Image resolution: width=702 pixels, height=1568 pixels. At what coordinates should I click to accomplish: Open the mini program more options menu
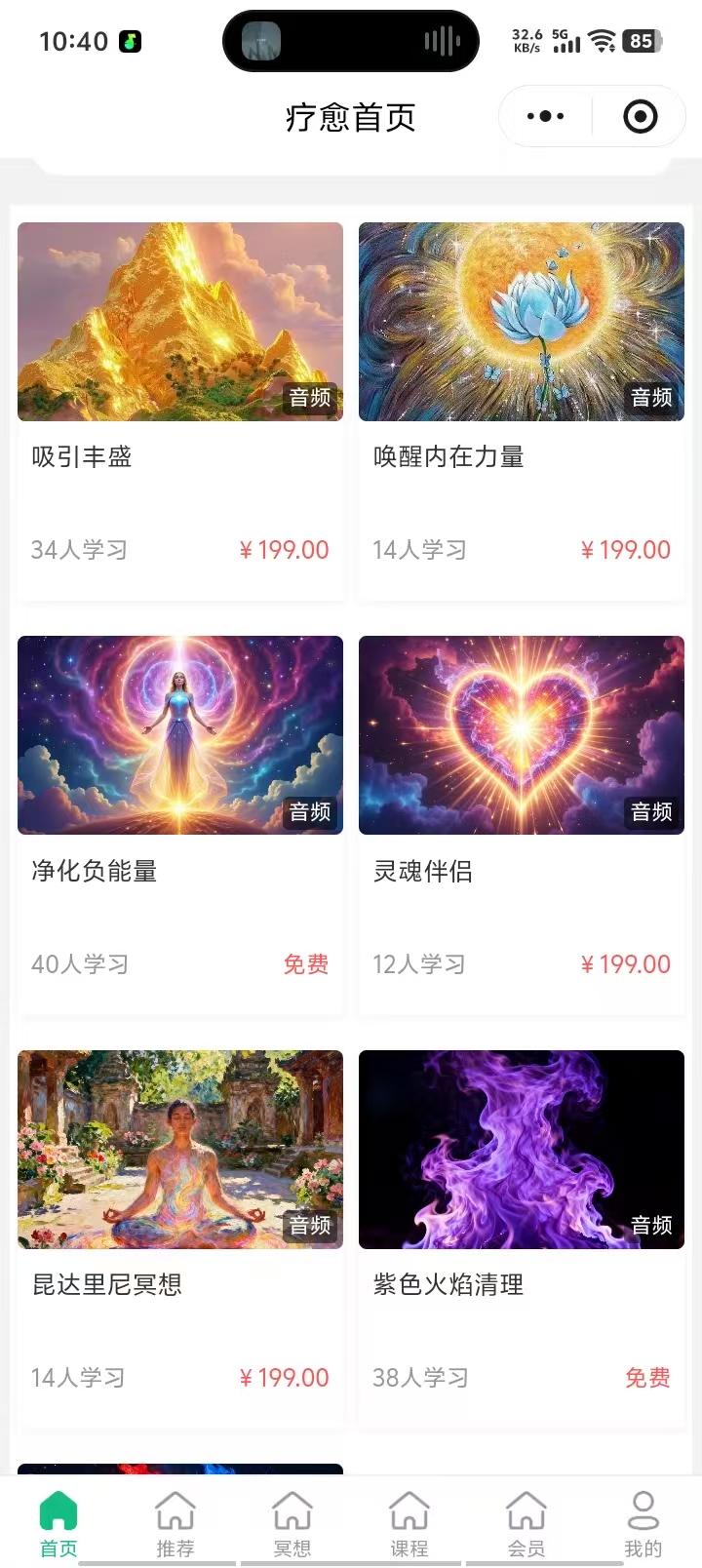pos(545,117)
